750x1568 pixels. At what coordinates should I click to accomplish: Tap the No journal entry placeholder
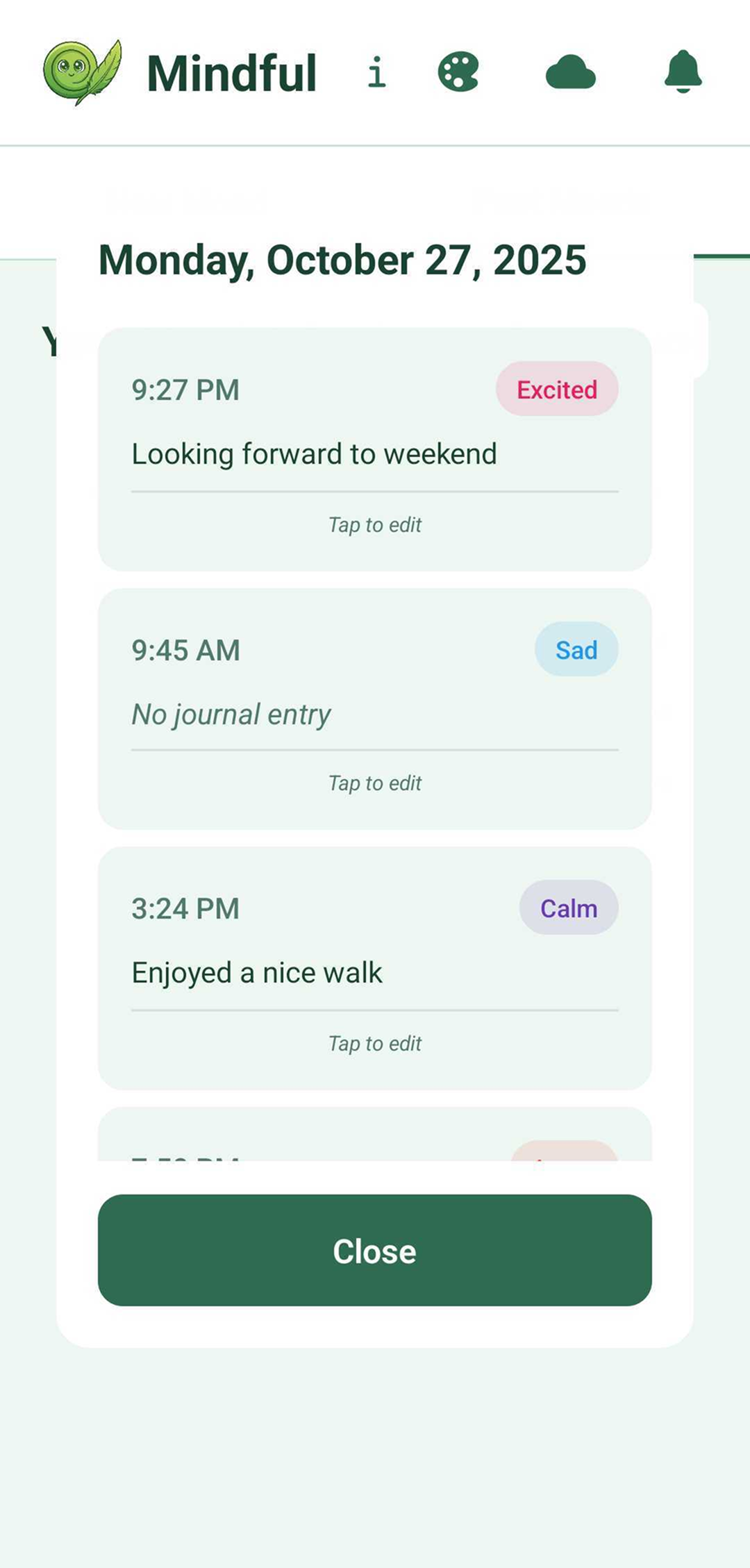(x=231, y=714)
